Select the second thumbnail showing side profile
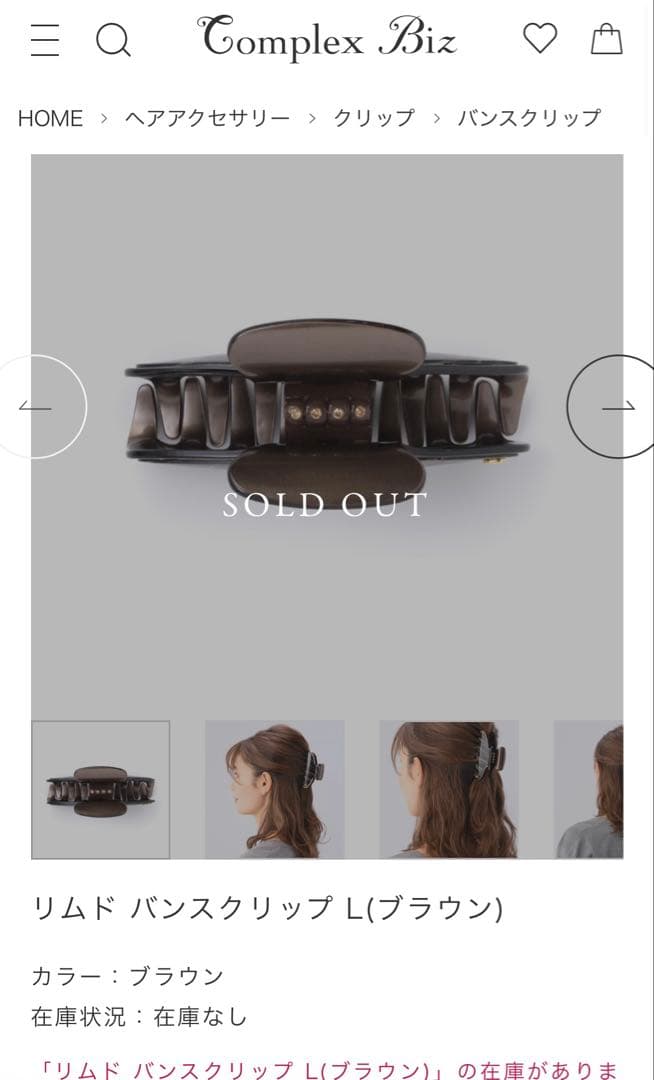Viewport: 654px width, 1080px height. click(x=275, y=789)
